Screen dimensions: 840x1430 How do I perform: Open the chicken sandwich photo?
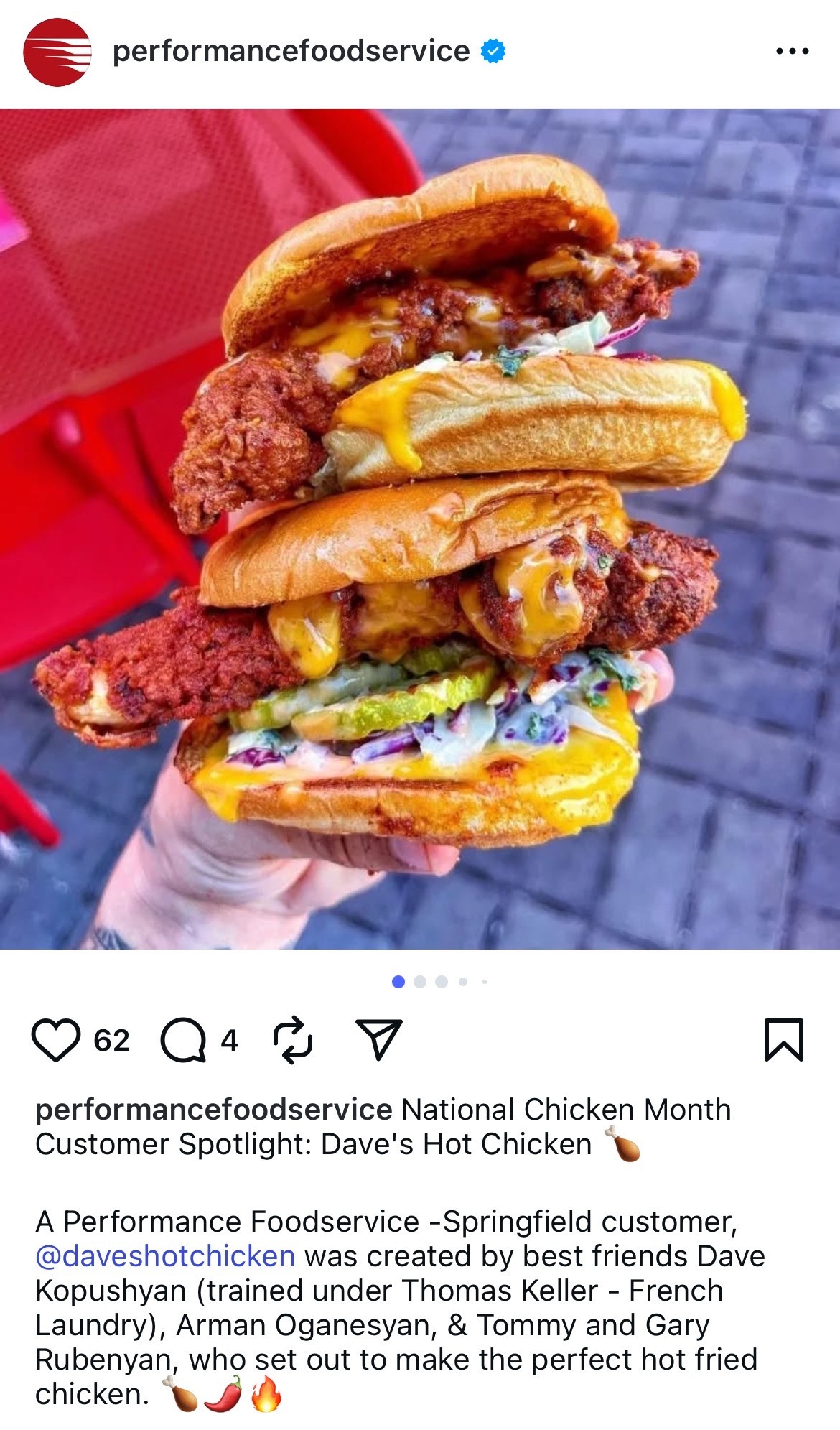tap(420, 529)
